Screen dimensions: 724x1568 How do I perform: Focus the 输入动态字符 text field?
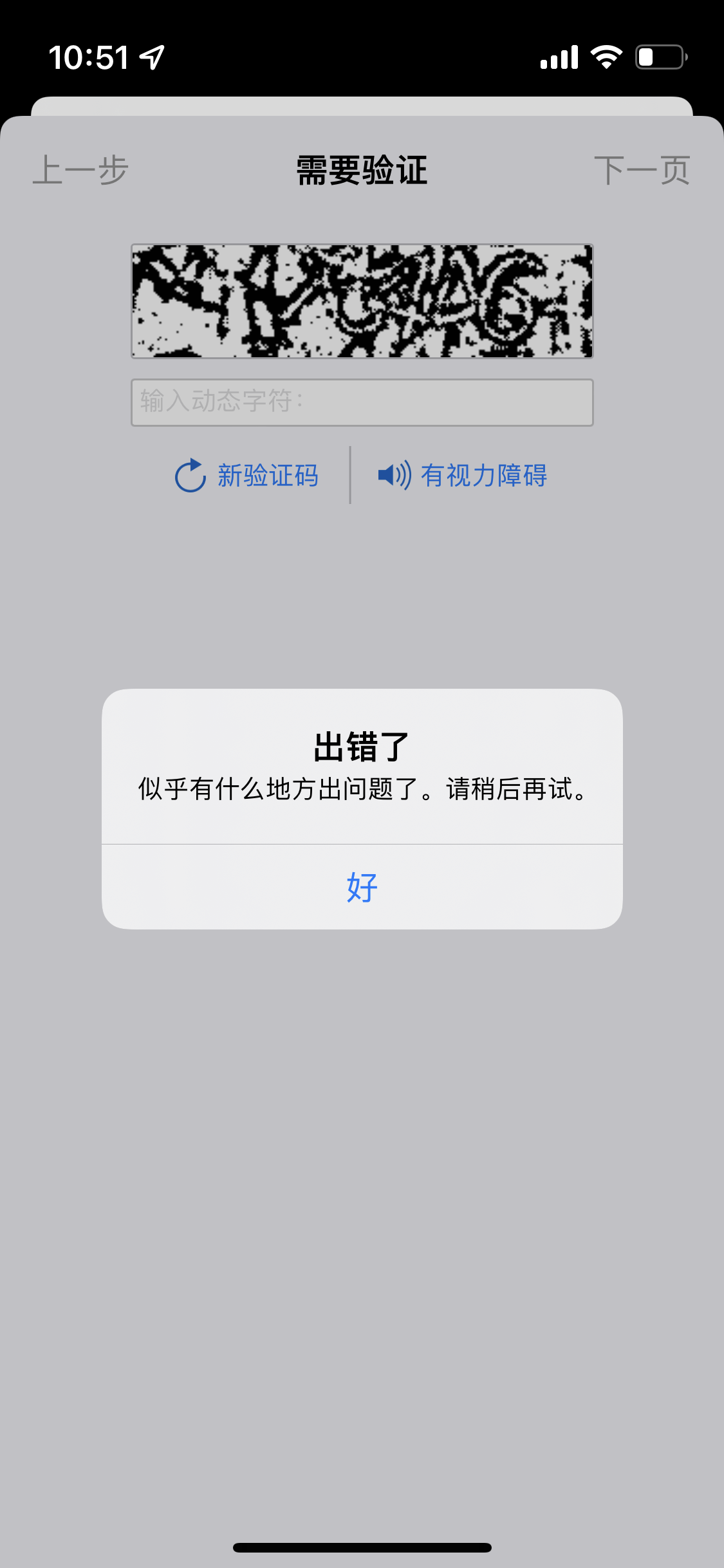tap(362, 402)
